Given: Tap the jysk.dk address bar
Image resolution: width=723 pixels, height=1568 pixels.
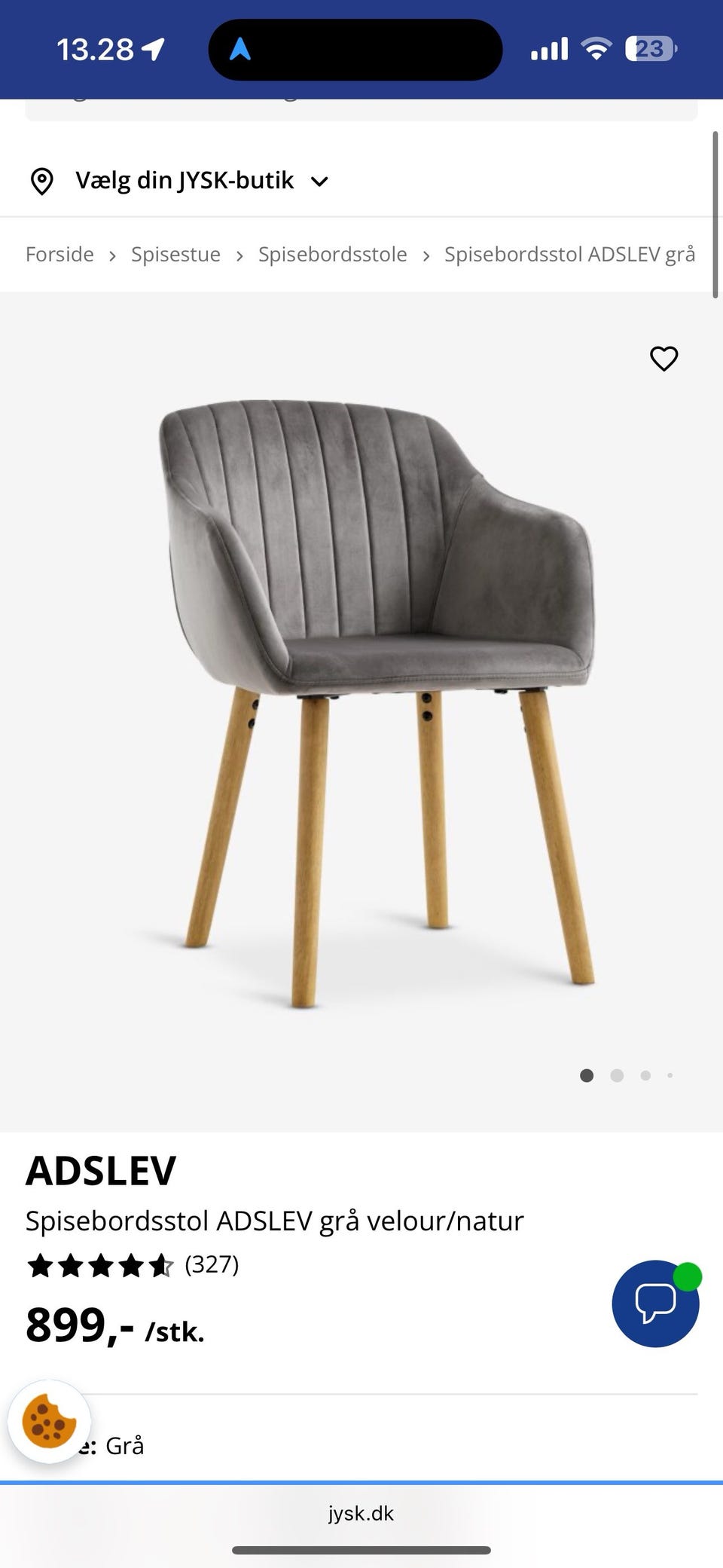Looking at the screenshot, I should [x=361, y=1513].
